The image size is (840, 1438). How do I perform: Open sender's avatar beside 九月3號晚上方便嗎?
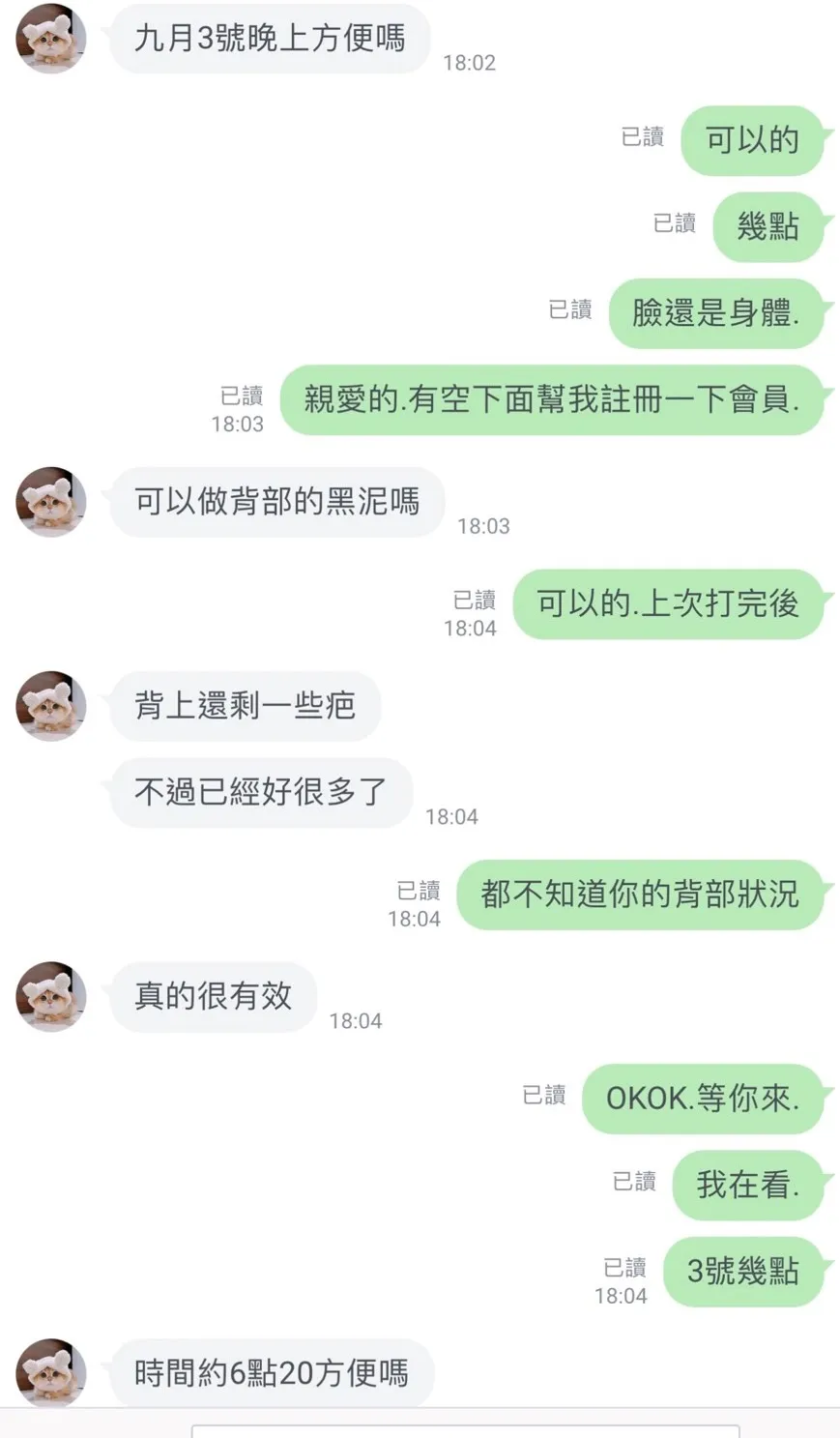pyautogui.click(x=51, y=39)
